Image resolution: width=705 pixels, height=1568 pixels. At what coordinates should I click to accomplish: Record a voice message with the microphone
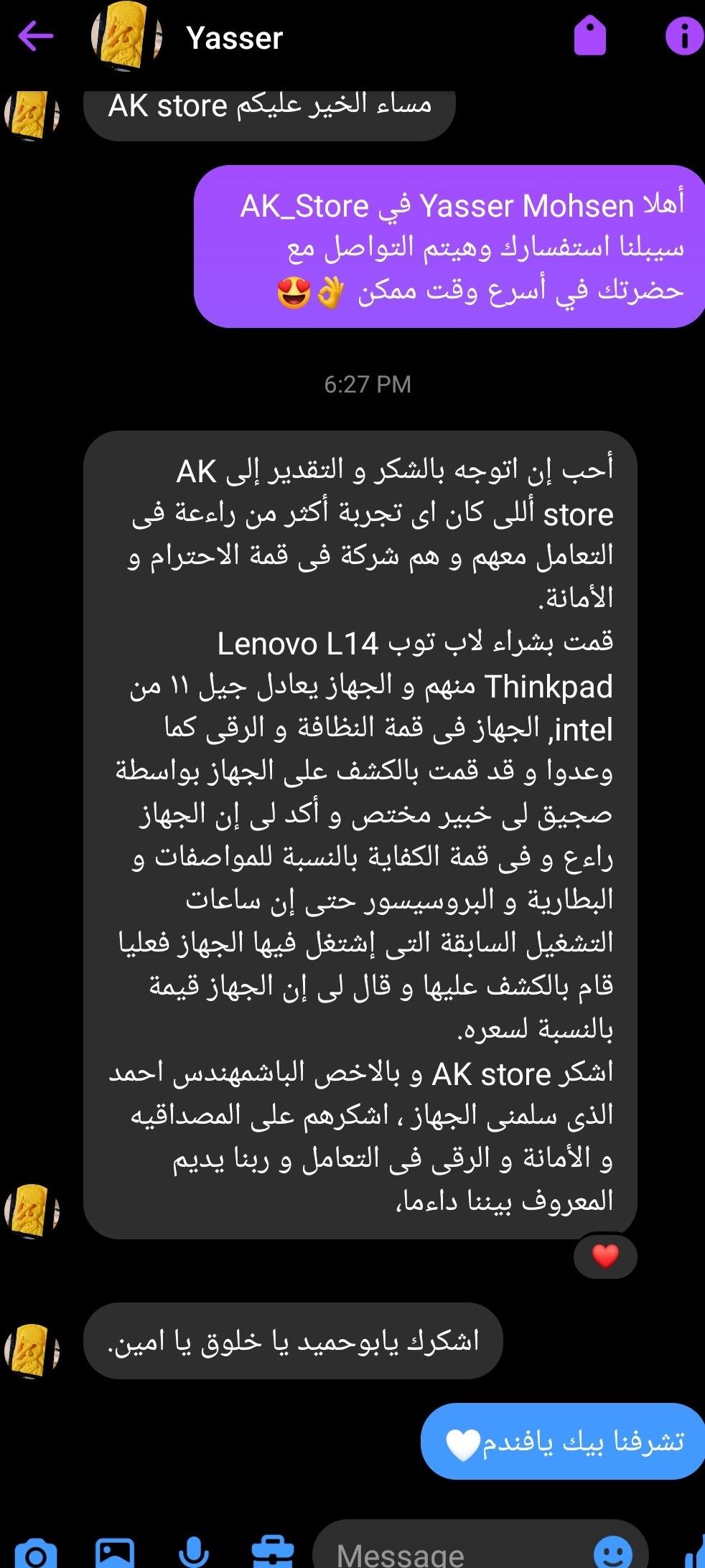(x=193, y=1552)
